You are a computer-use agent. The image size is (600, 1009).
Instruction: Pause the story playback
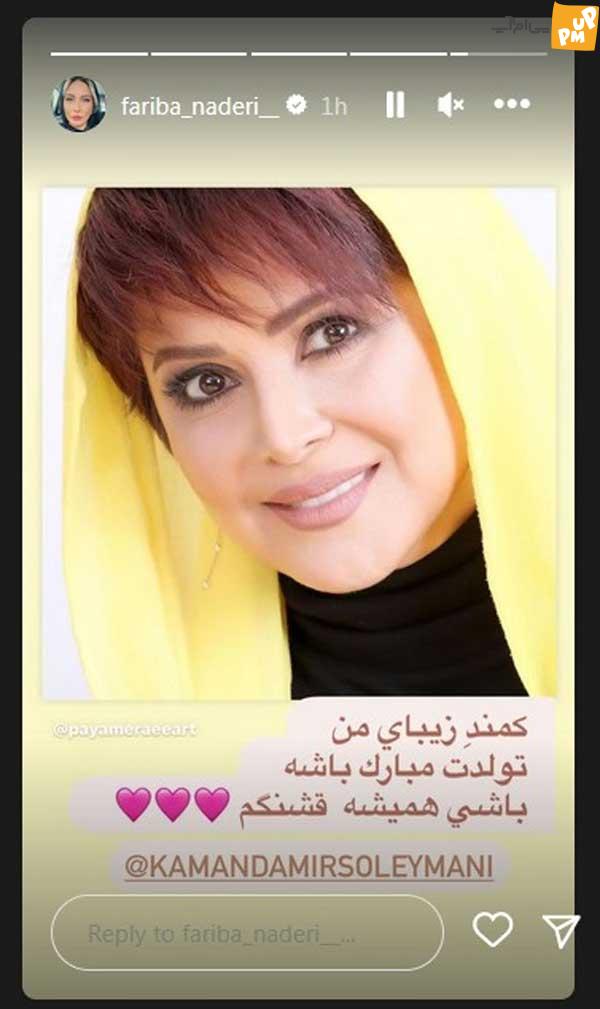[395, 104]
